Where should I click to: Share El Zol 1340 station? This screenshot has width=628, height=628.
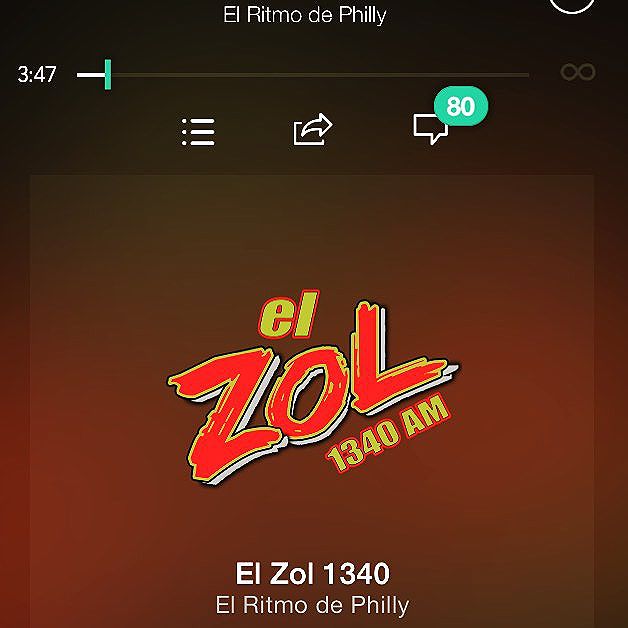[x=313, y=129]
